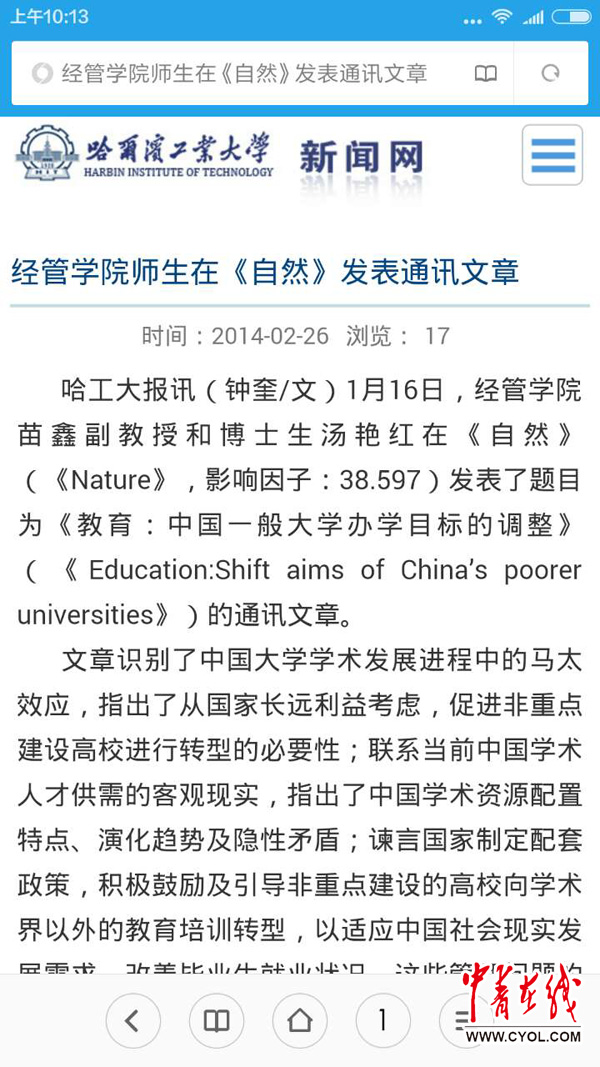This screenshot has height=1067, width=600.
Task: Reload the page with the refresh icon
Action: [x=550, y=73]
